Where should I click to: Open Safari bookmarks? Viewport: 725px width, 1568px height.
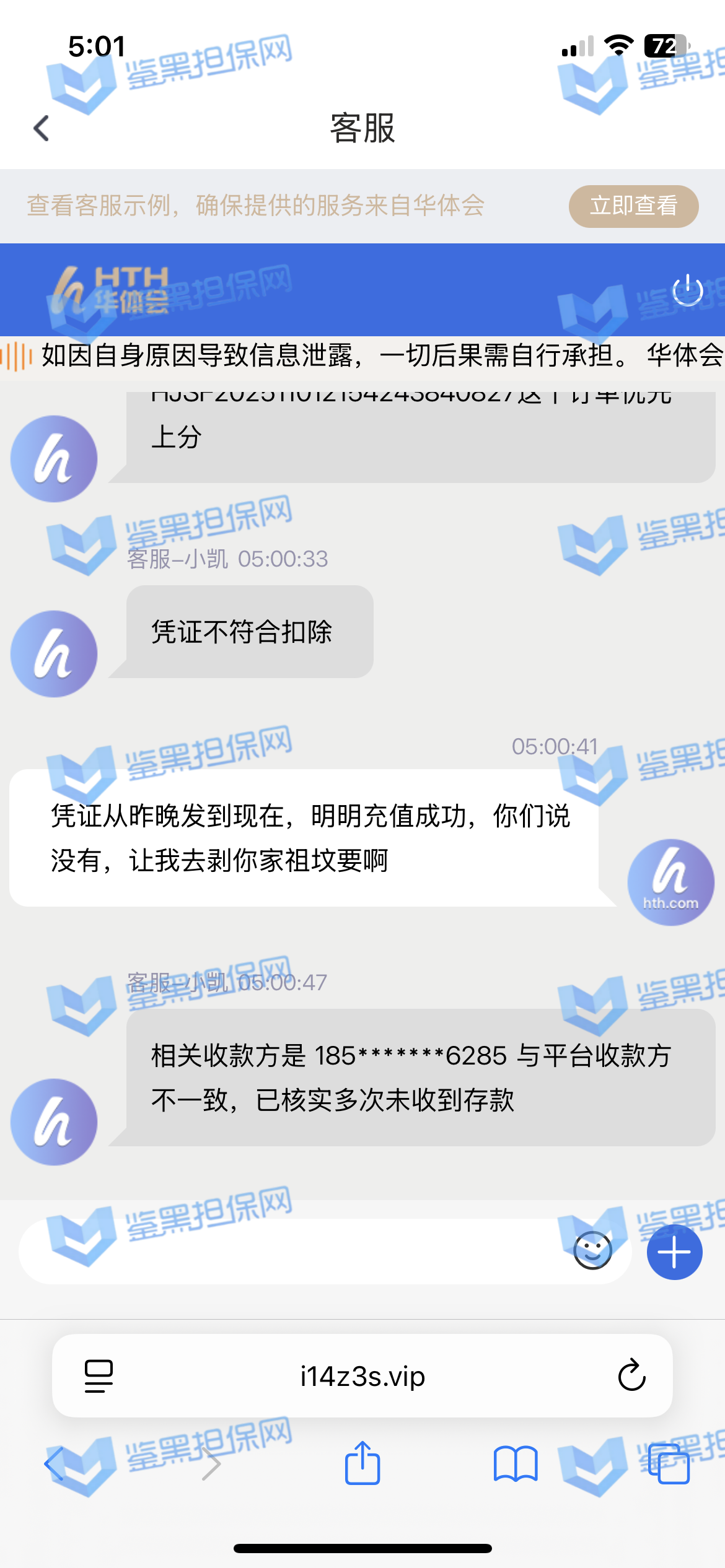[516, 1463]
